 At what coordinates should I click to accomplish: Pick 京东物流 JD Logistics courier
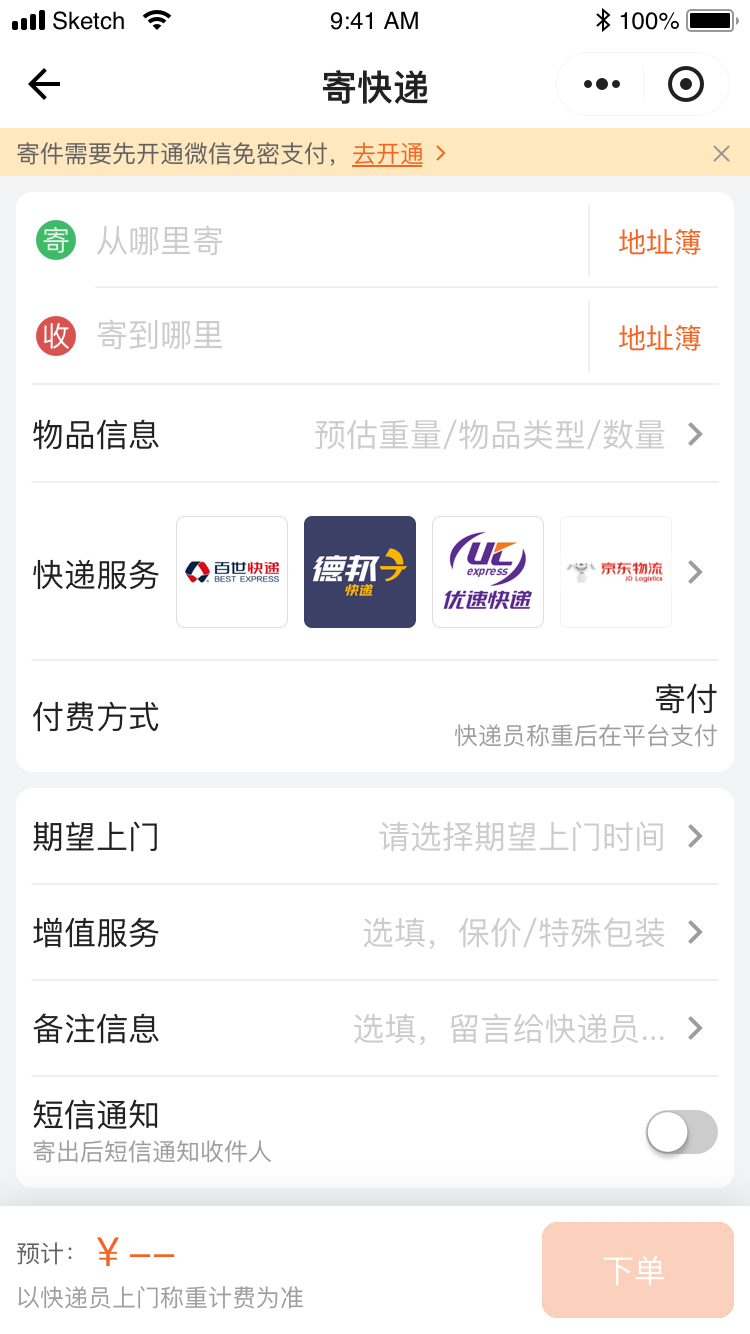[x=616, y=572]
